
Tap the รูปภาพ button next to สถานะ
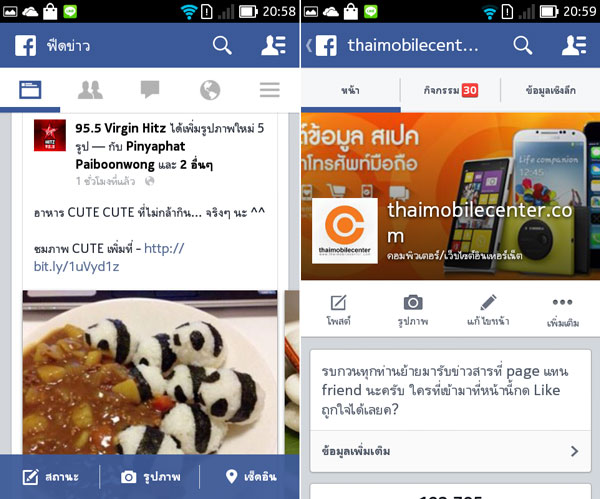[150, 477]
